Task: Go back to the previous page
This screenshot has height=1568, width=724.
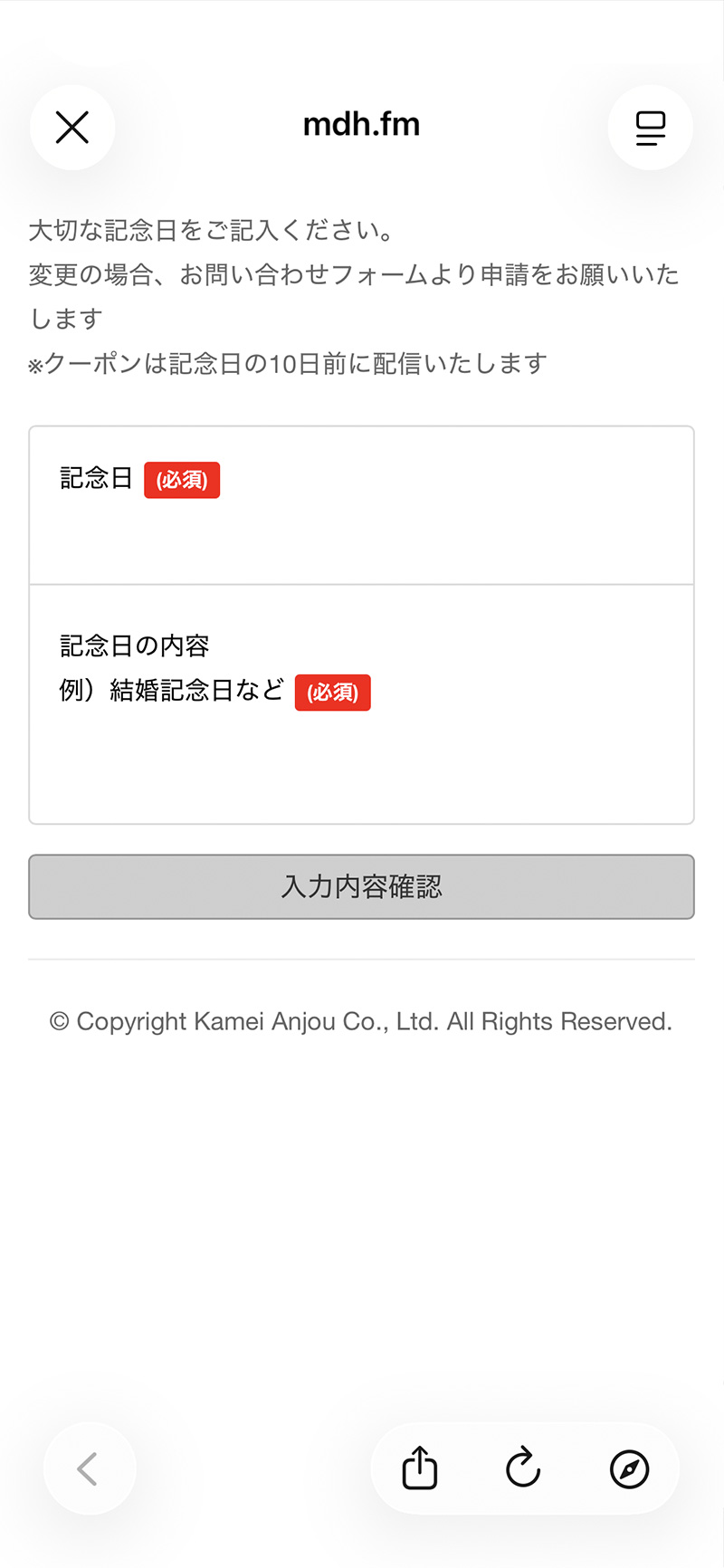Action: [89, 1468]
